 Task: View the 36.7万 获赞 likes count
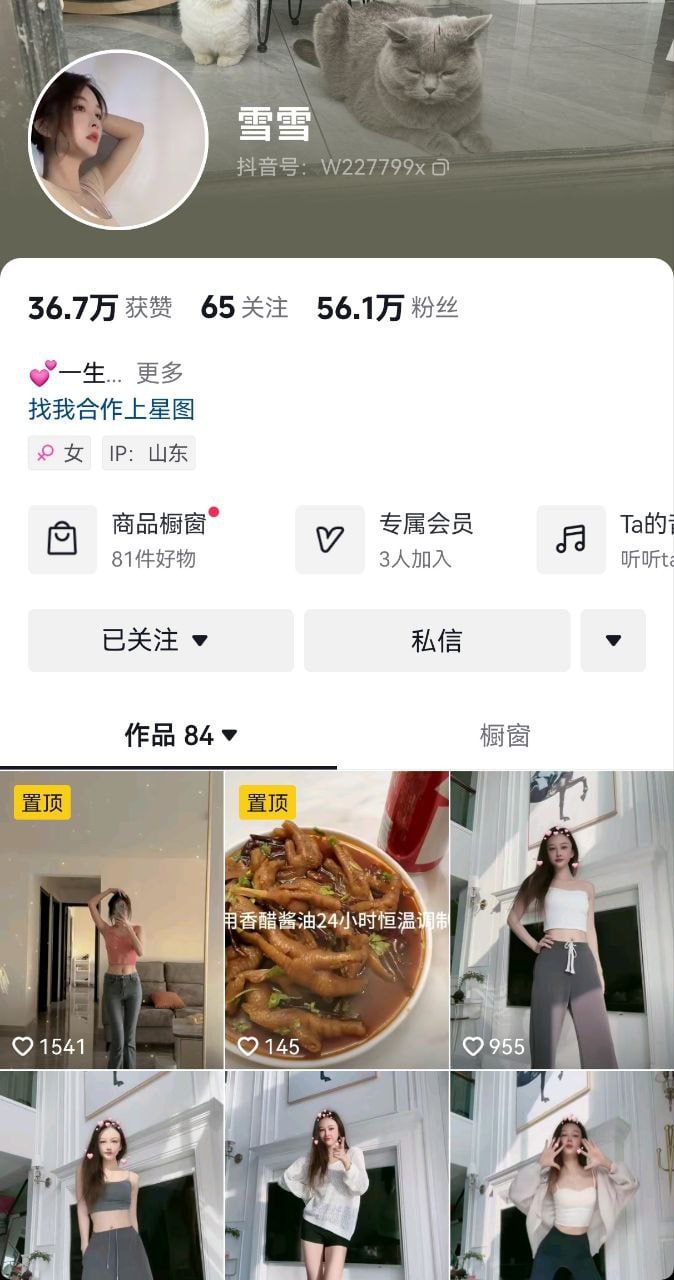coord(100,308)
